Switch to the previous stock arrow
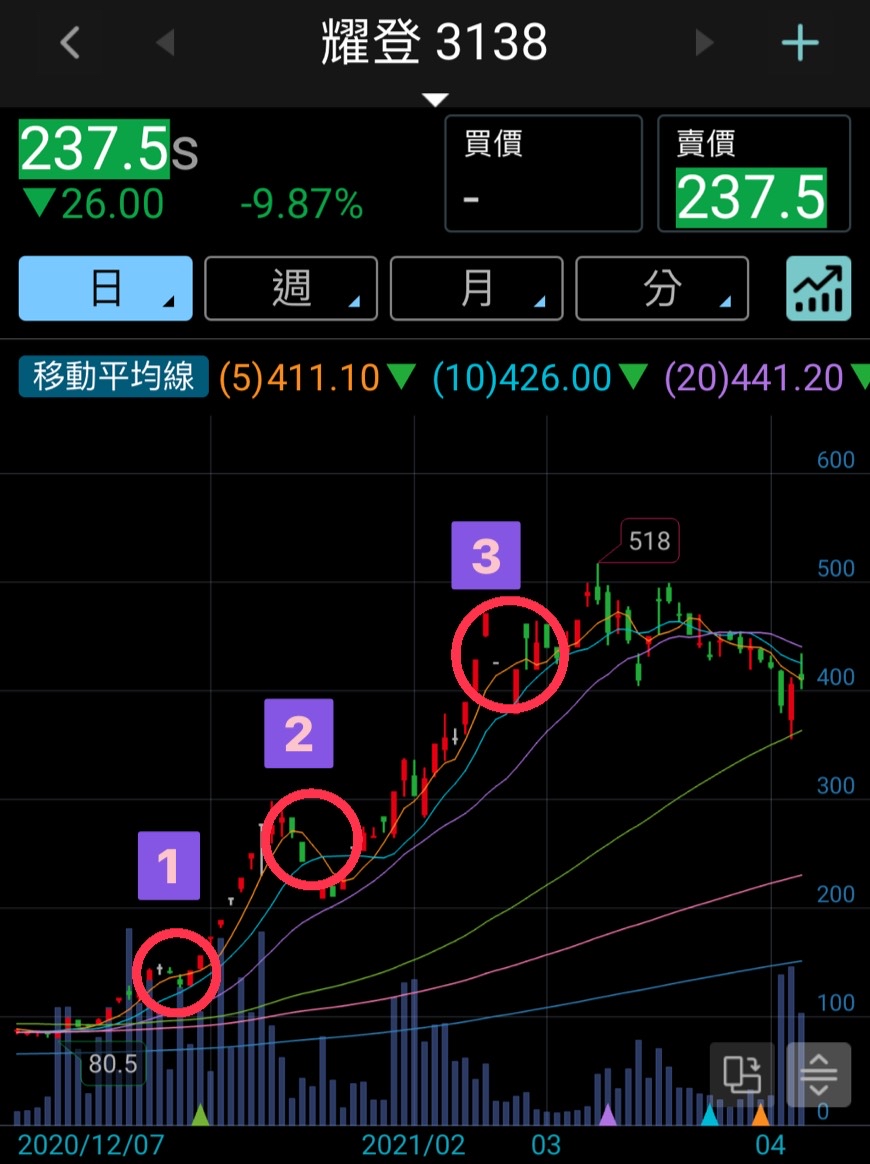The image size is (870, 1164). (x=166, y=43)
